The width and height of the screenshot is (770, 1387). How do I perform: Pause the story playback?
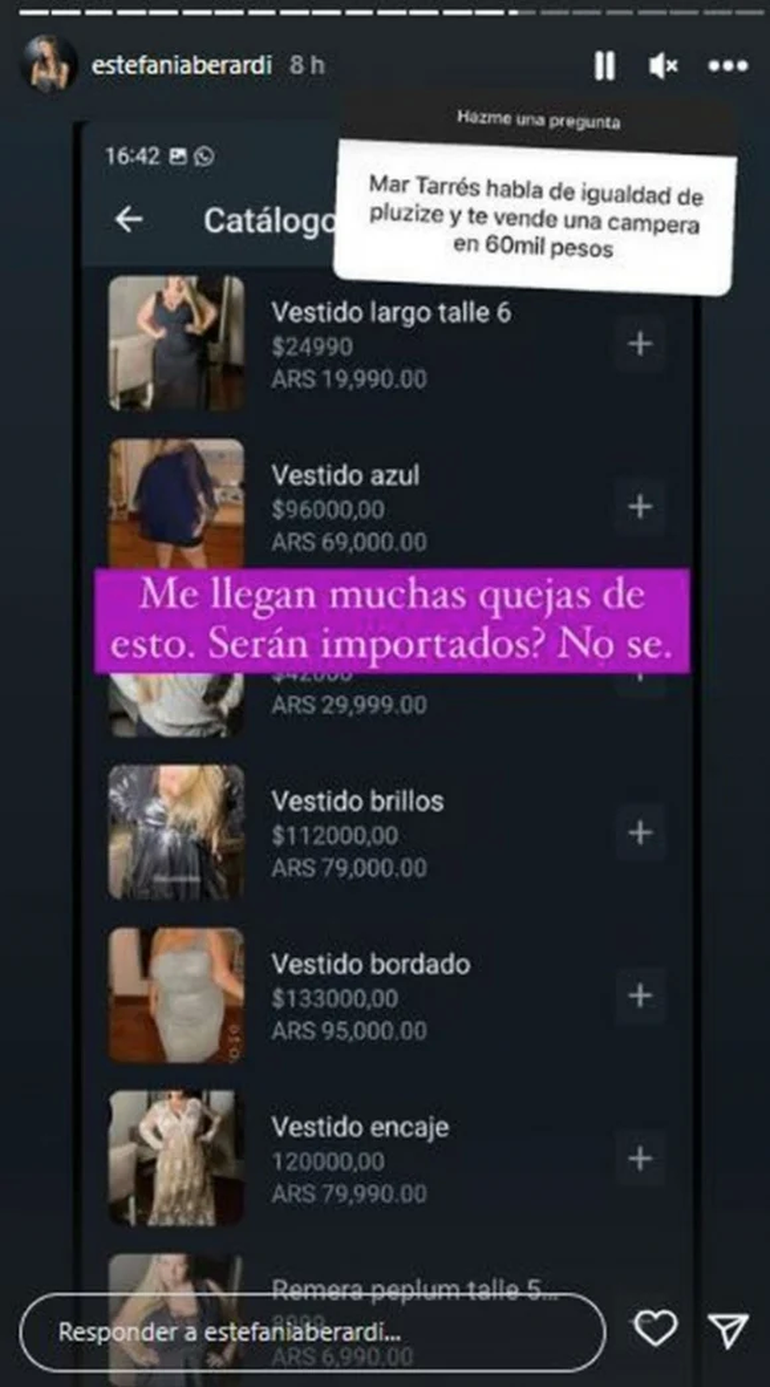point(604,66)
